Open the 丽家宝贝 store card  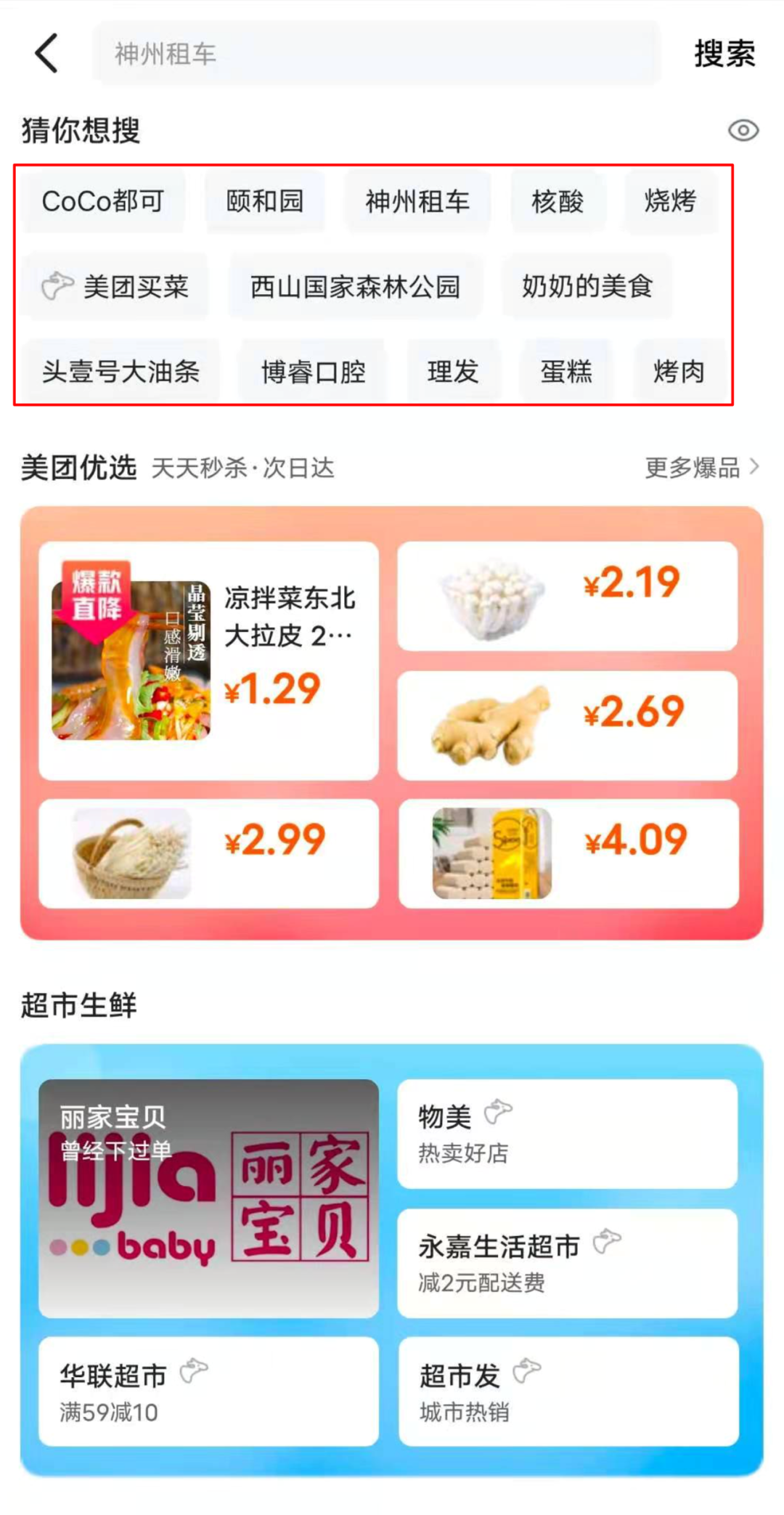[x=208, y=1198]
